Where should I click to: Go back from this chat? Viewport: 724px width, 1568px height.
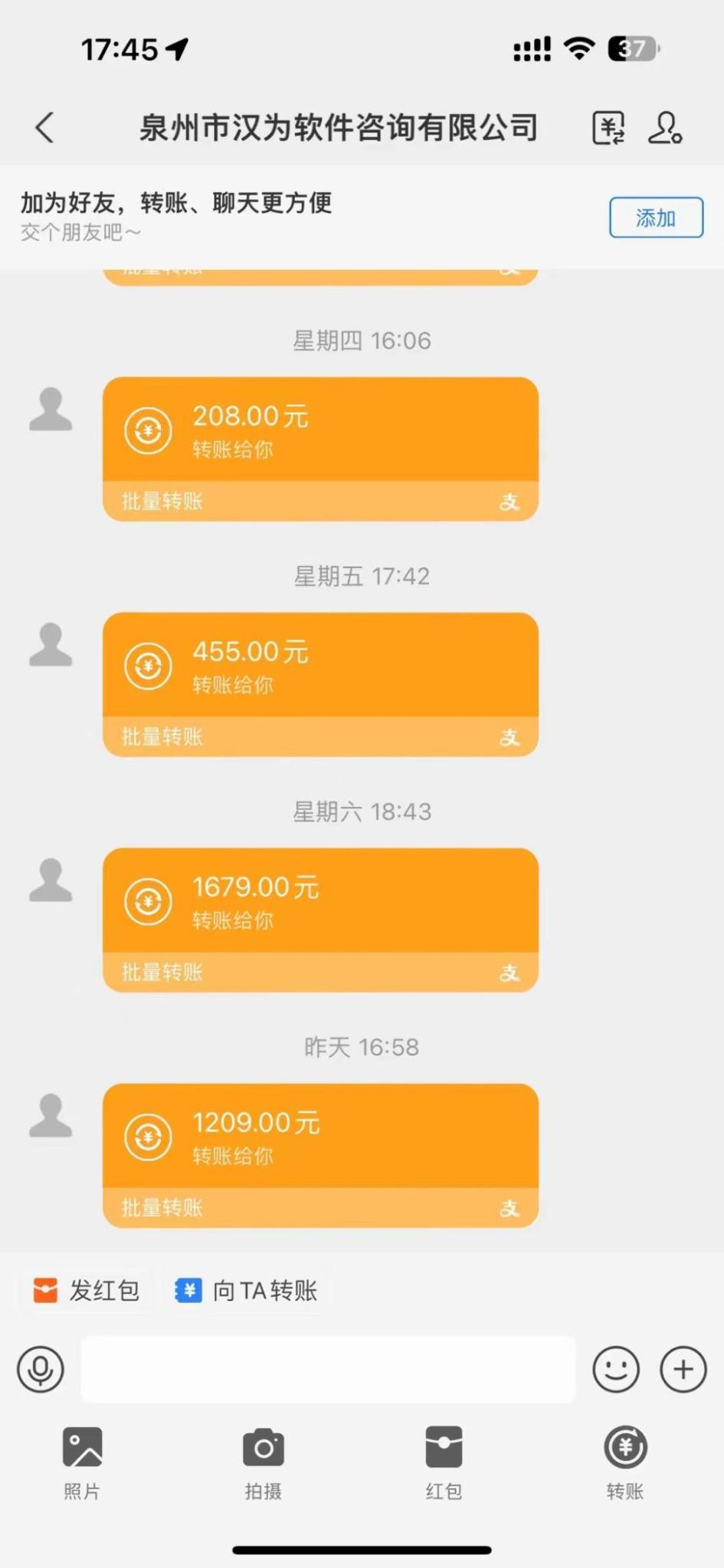[x=45, y=128]
